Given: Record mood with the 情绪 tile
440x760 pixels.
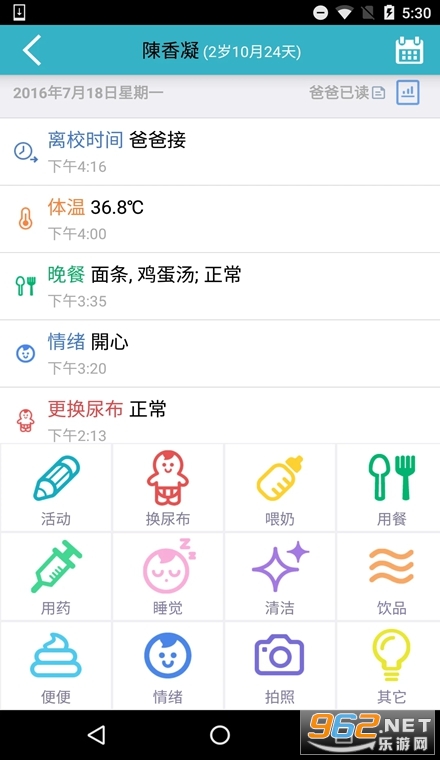Looking at the screenshot, I should (x=168, y=665).
